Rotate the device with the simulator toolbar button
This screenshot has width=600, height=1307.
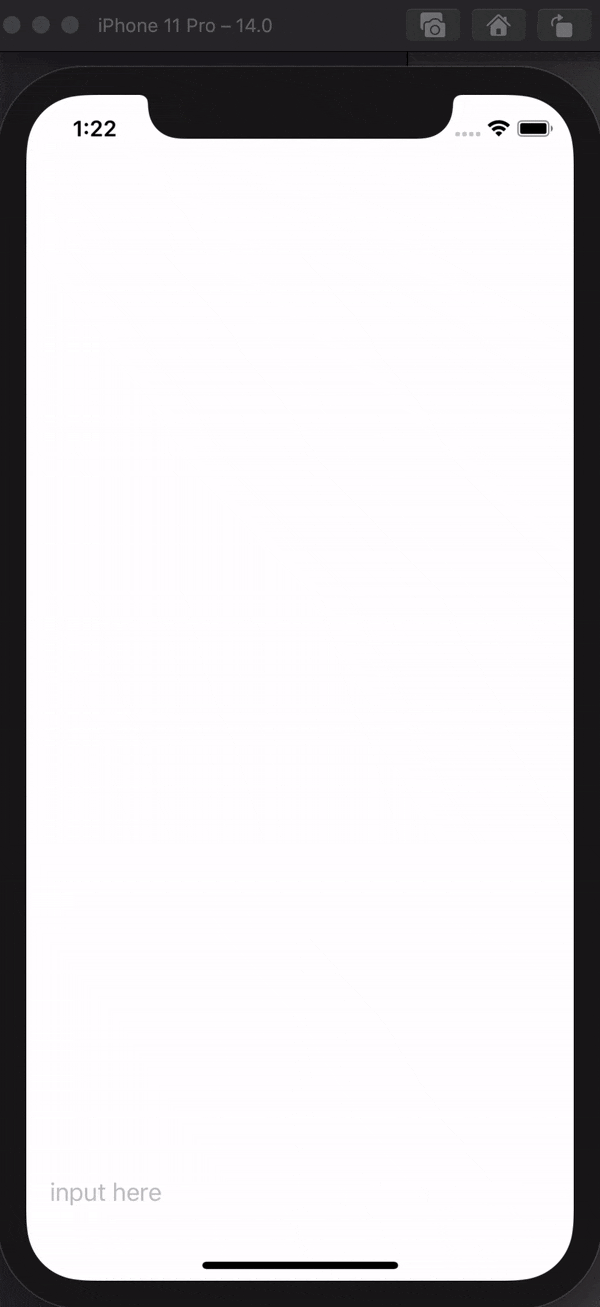[563, 26]
